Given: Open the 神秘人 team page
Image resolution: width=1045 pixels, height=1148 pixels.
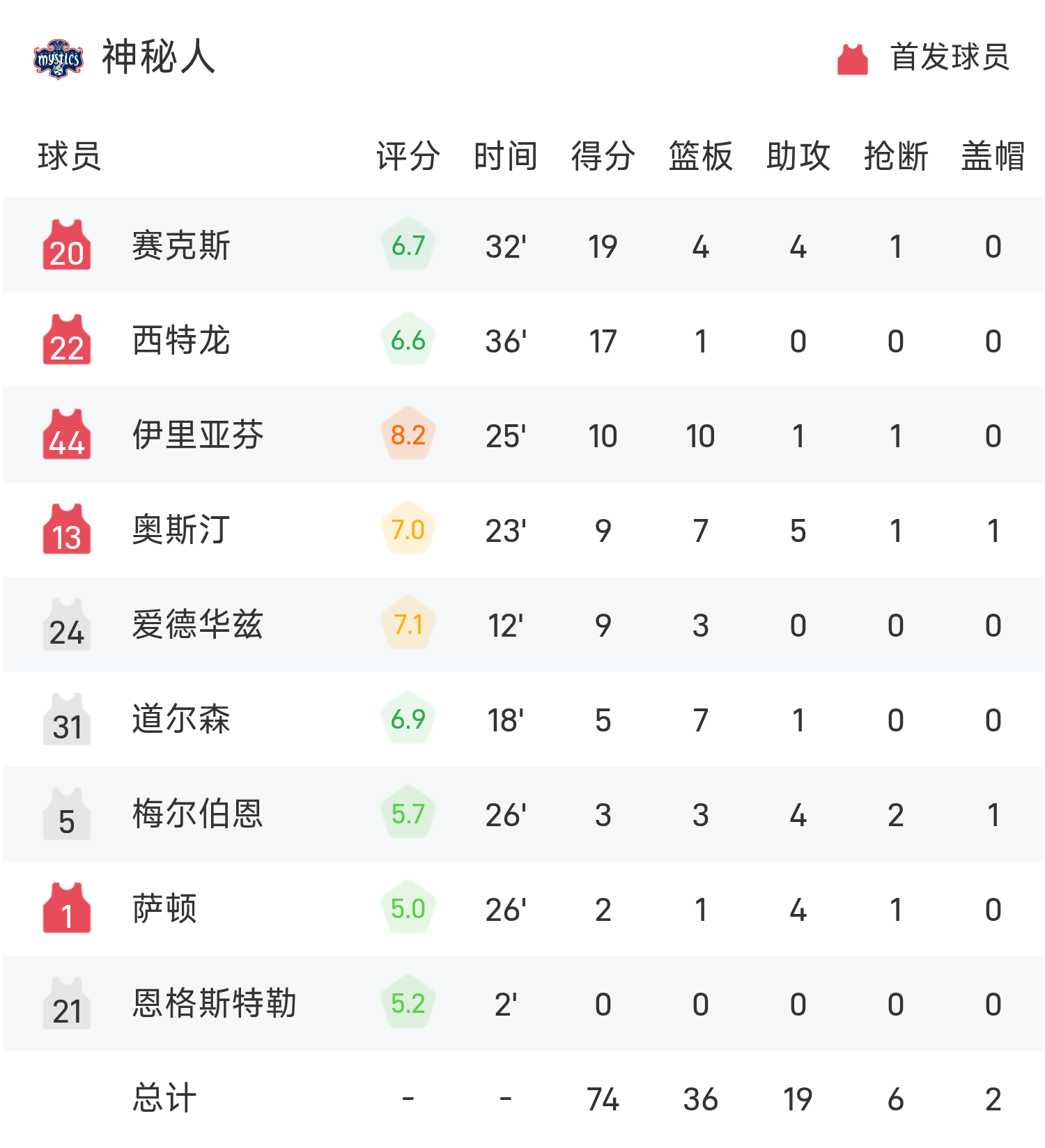Looking at the screenshot, I should (x=157, y=57).
